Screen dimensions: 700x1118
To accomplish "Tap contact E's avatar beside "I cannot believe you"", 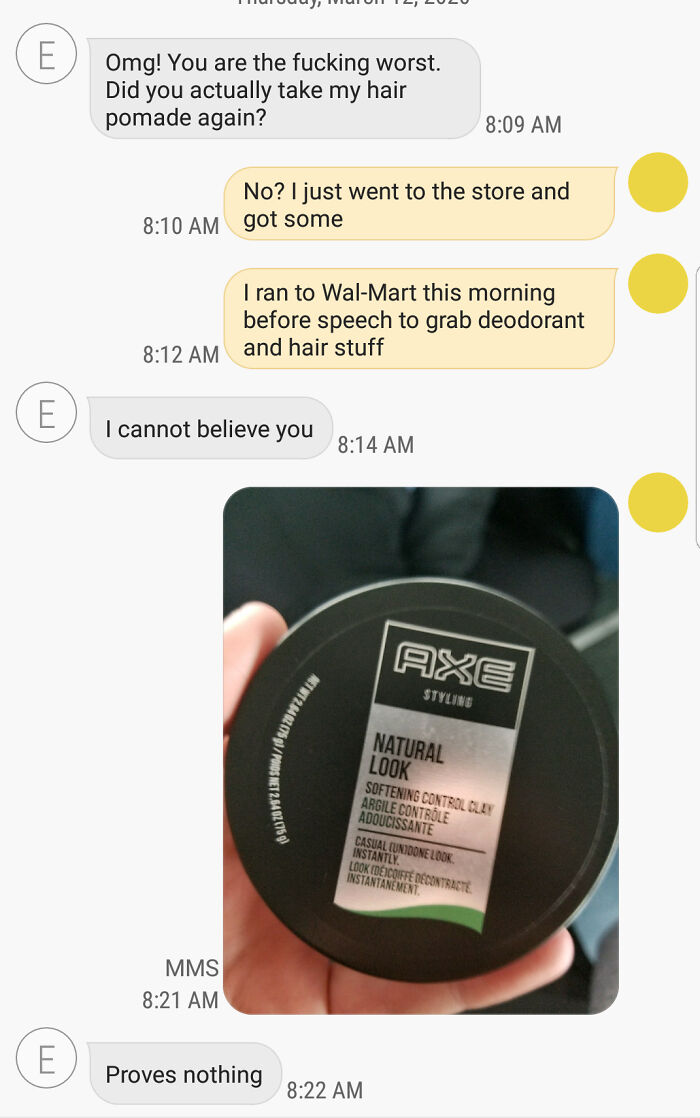I will coord(46,413).
